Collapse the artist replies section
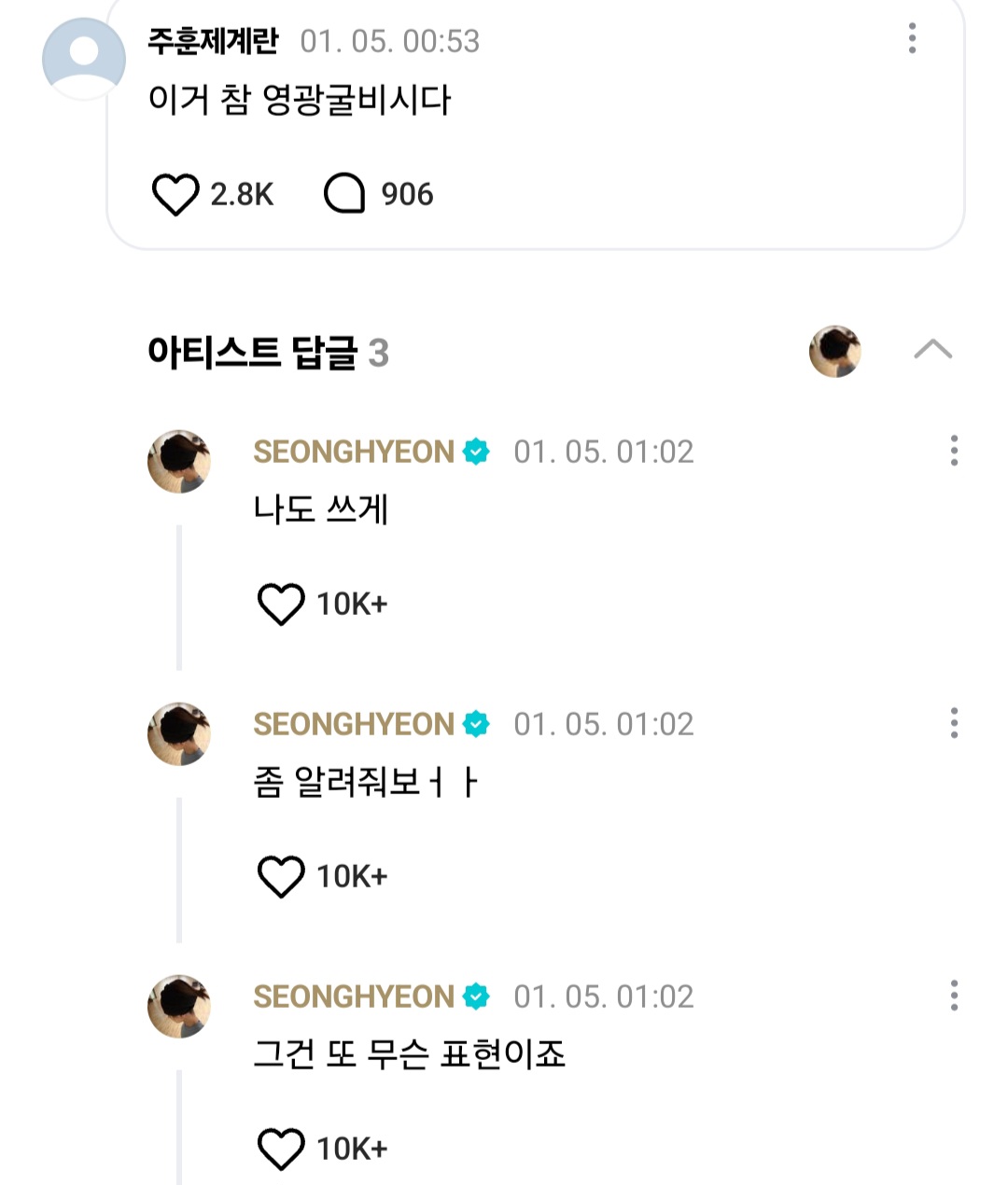The height and width of the screenshot is (1185, 1008). coord(932,350)
